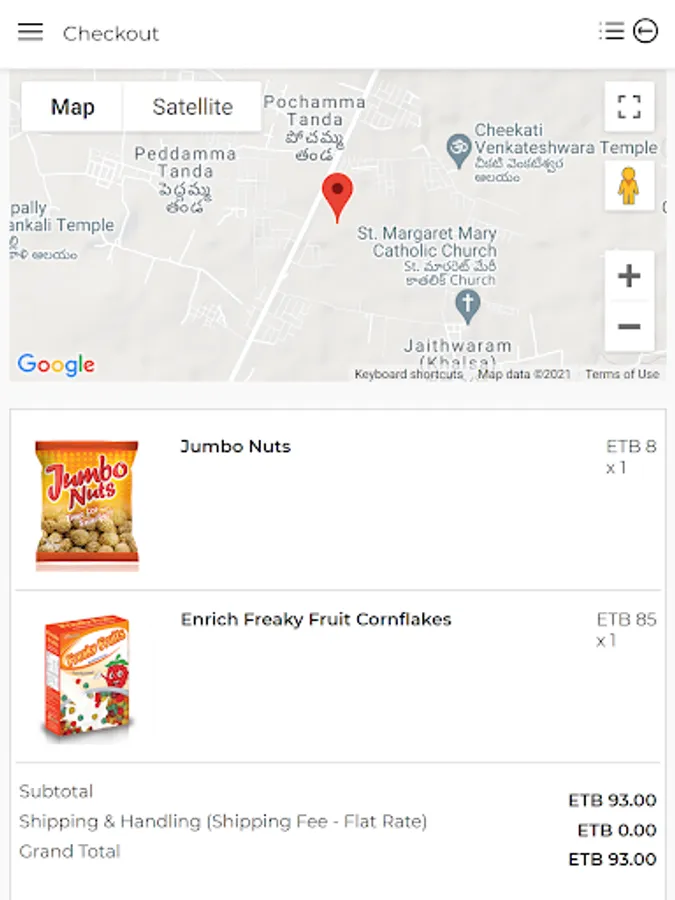Select the Map view type
The height and width of the screenshot is (900, 675).
[x=73, y=107]
